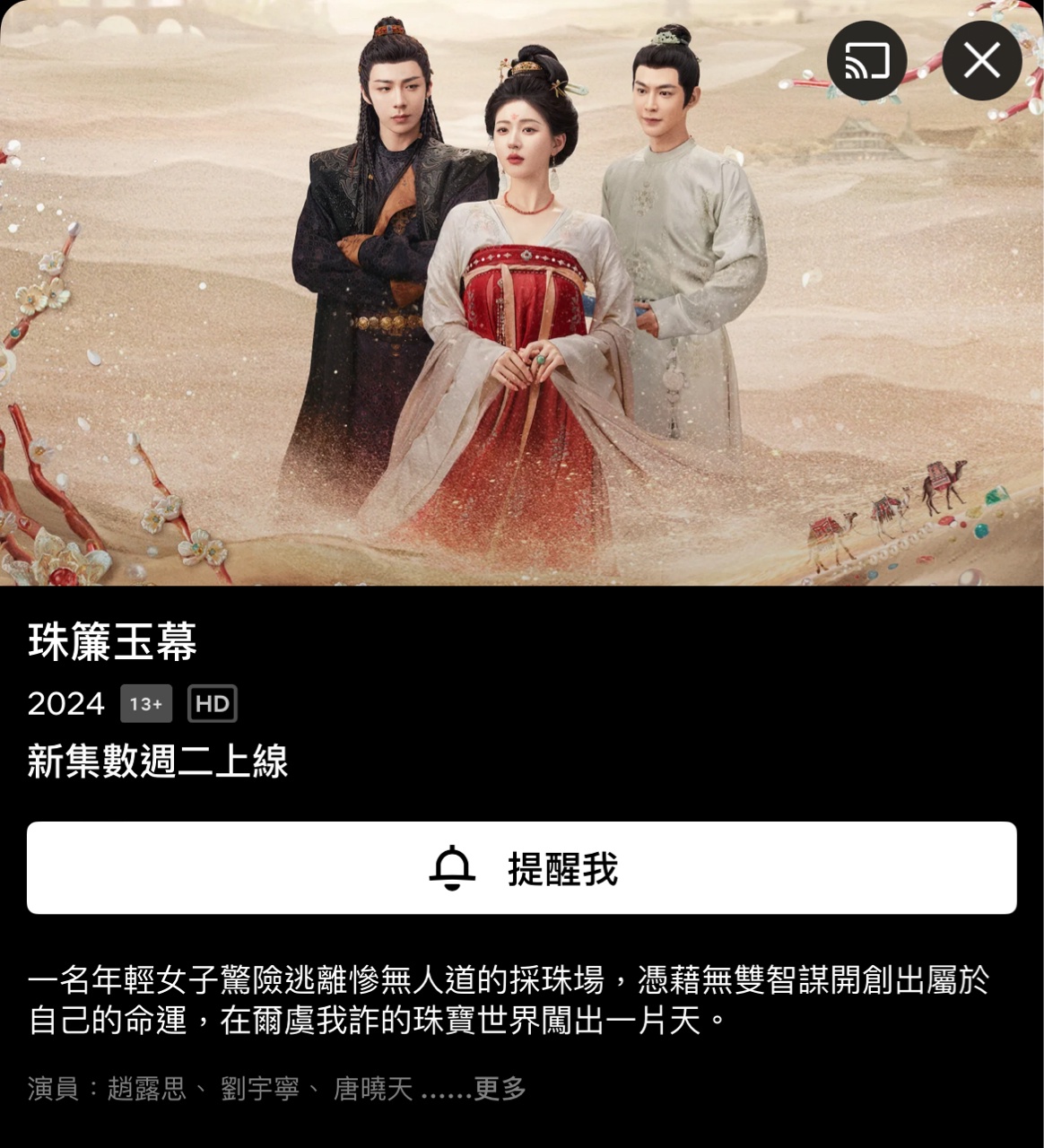The image size is (1044, 1148).
Task: Expand the cast list with 更多
Action: click(x=500, y=1089)
